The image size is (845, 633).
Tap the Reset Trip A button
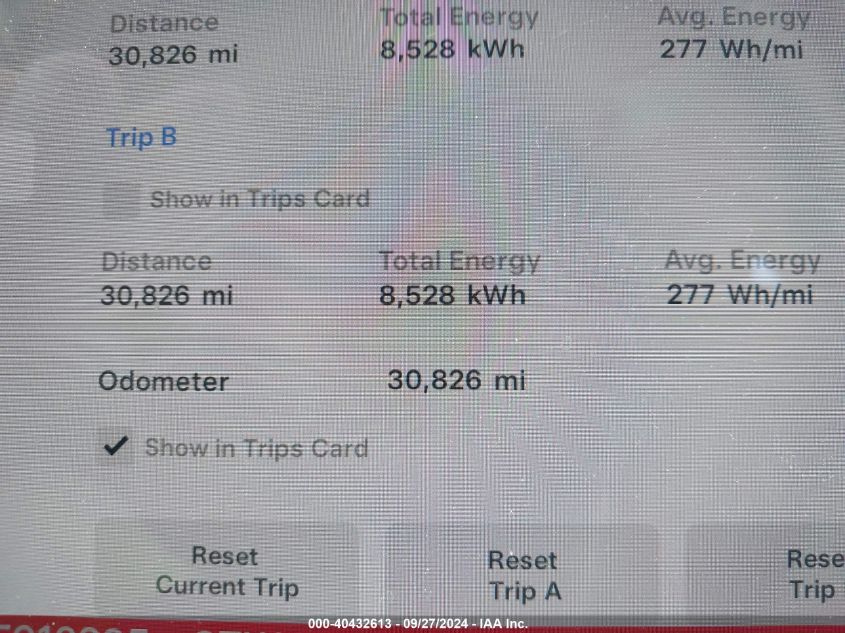(x=523, y=575)
